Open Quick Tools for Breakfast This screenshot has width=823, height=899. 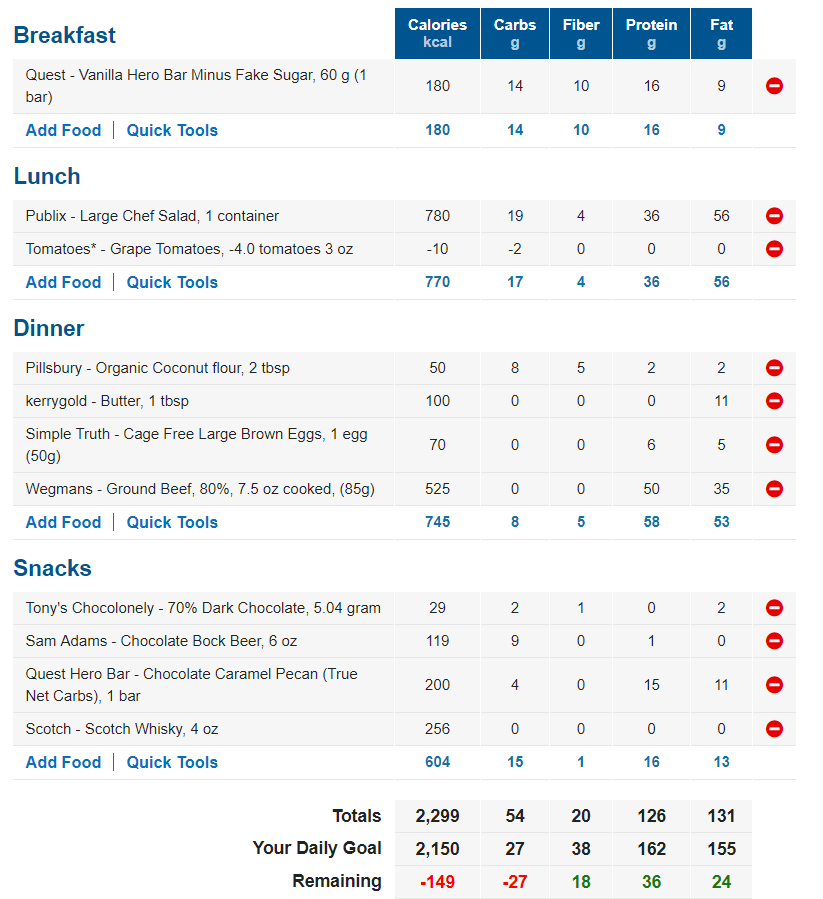click(x=172, y=130)
